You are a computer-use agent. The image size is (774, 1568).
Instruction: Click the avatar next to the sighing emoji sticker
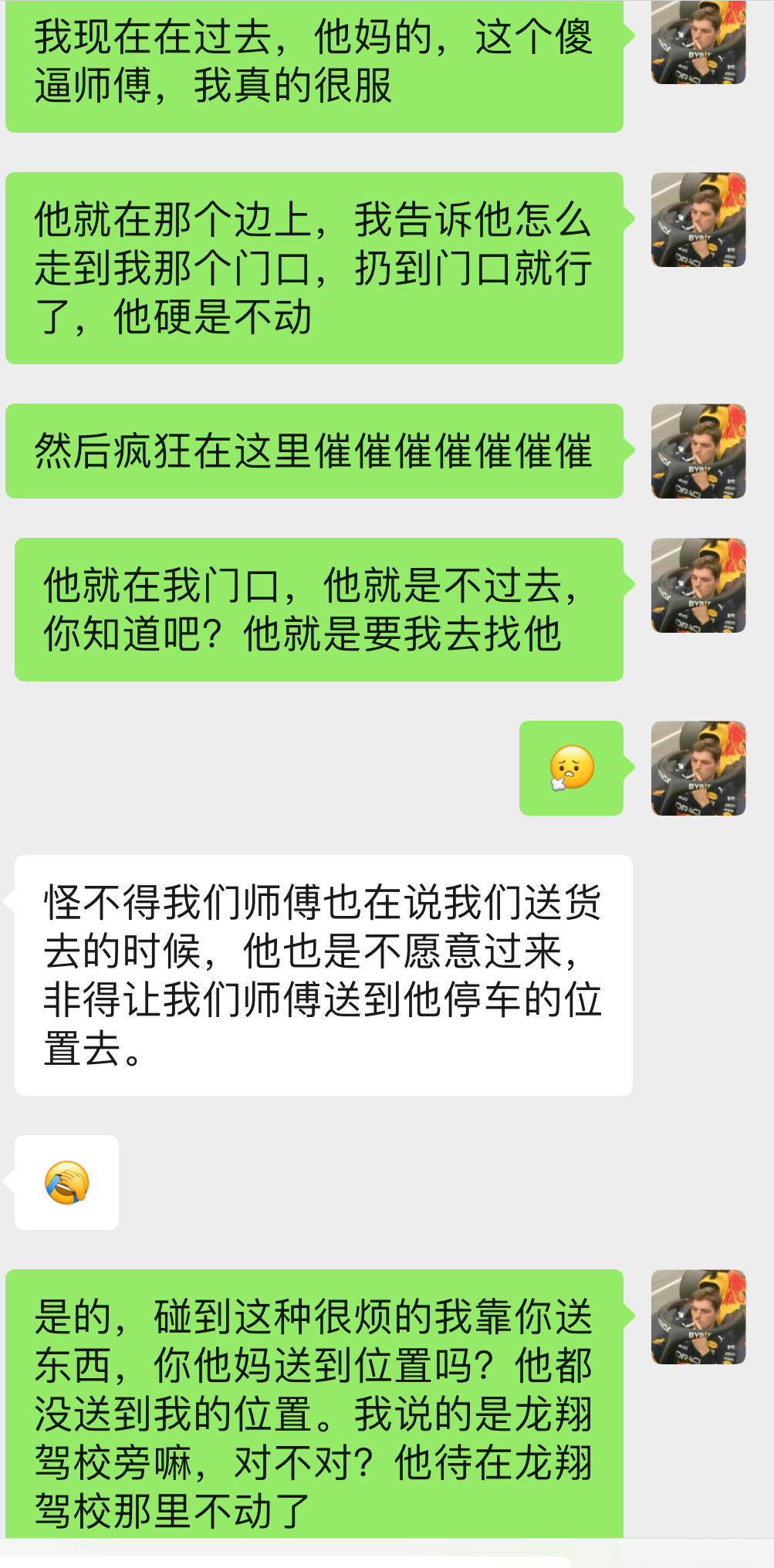coord(698,768)
